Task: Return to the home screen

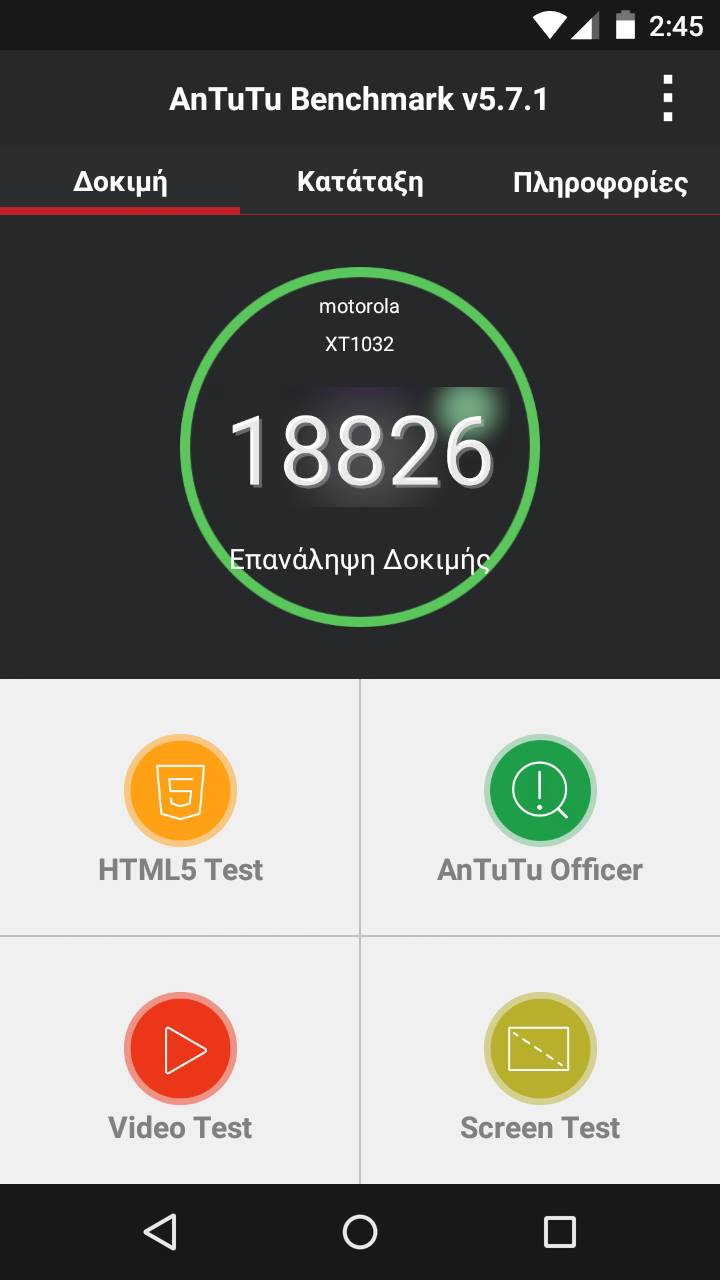Action: click(360, 1232)
